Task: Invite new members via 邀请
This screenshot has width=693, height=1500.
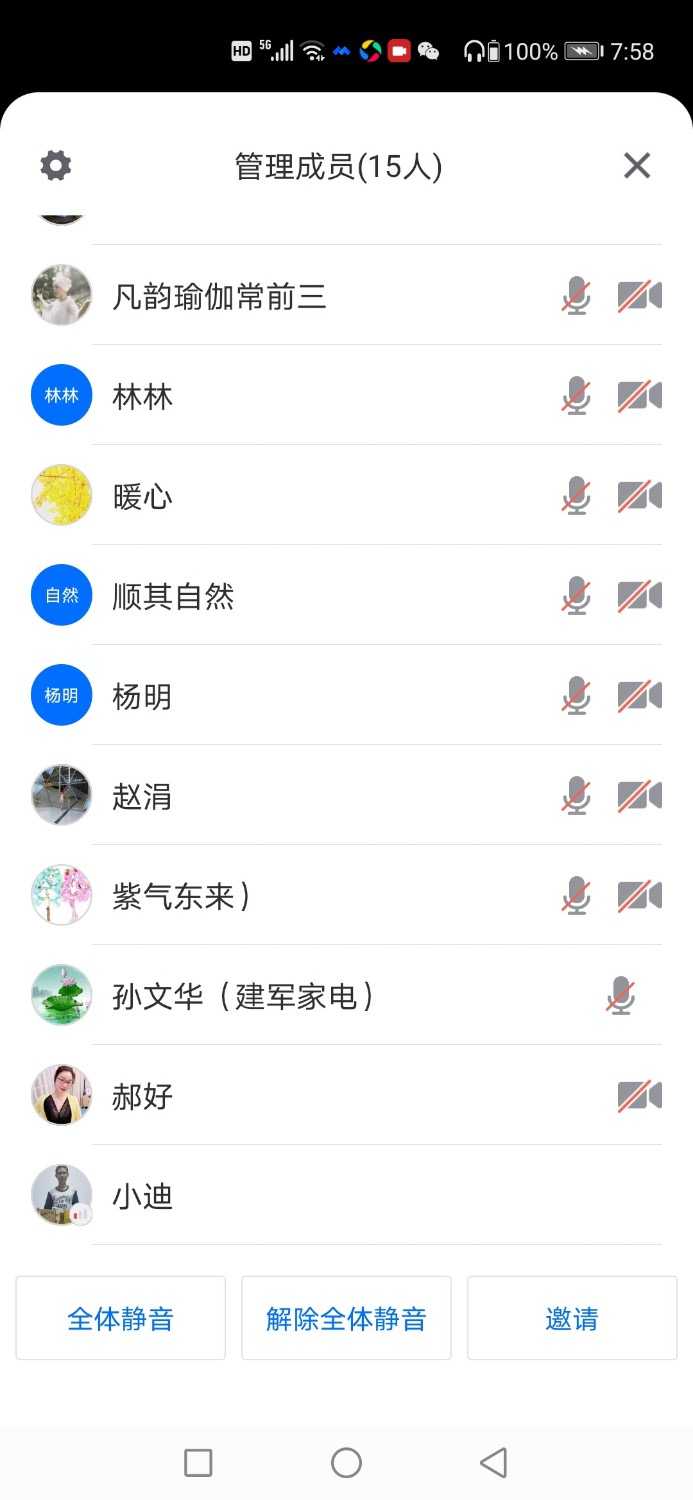Action: (x=572, y=1318)
